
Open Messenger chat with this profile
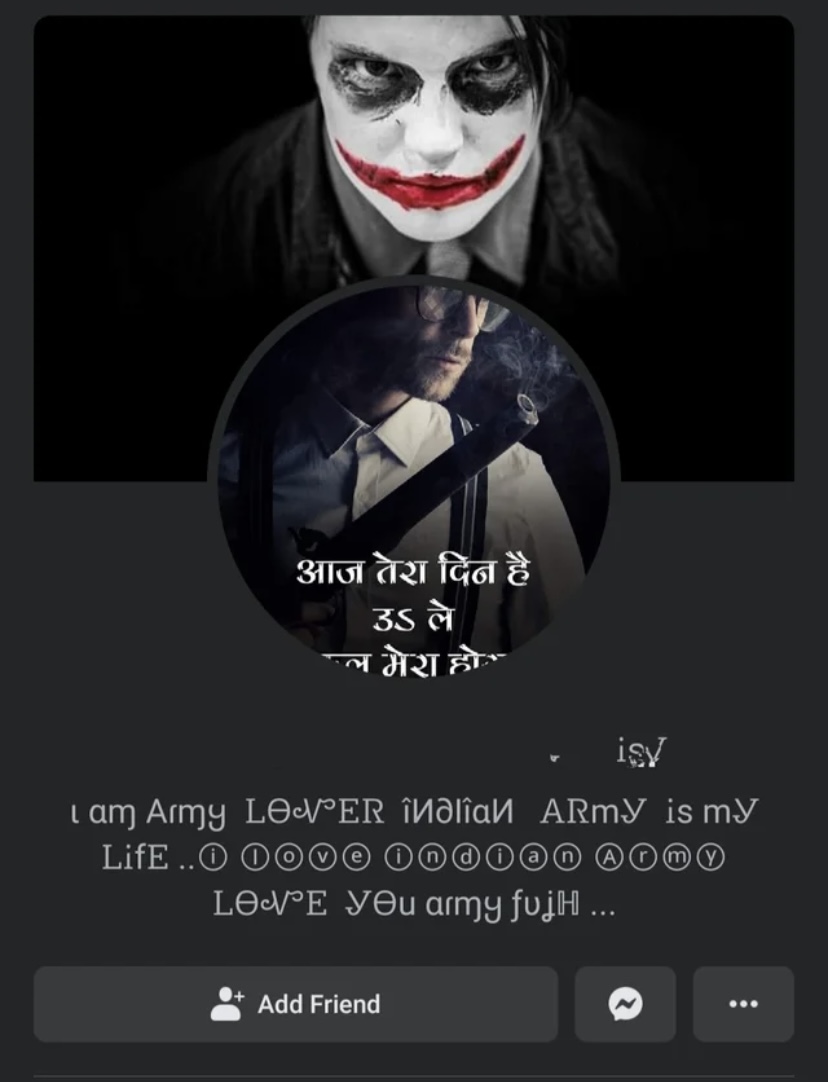point(625,1004)
